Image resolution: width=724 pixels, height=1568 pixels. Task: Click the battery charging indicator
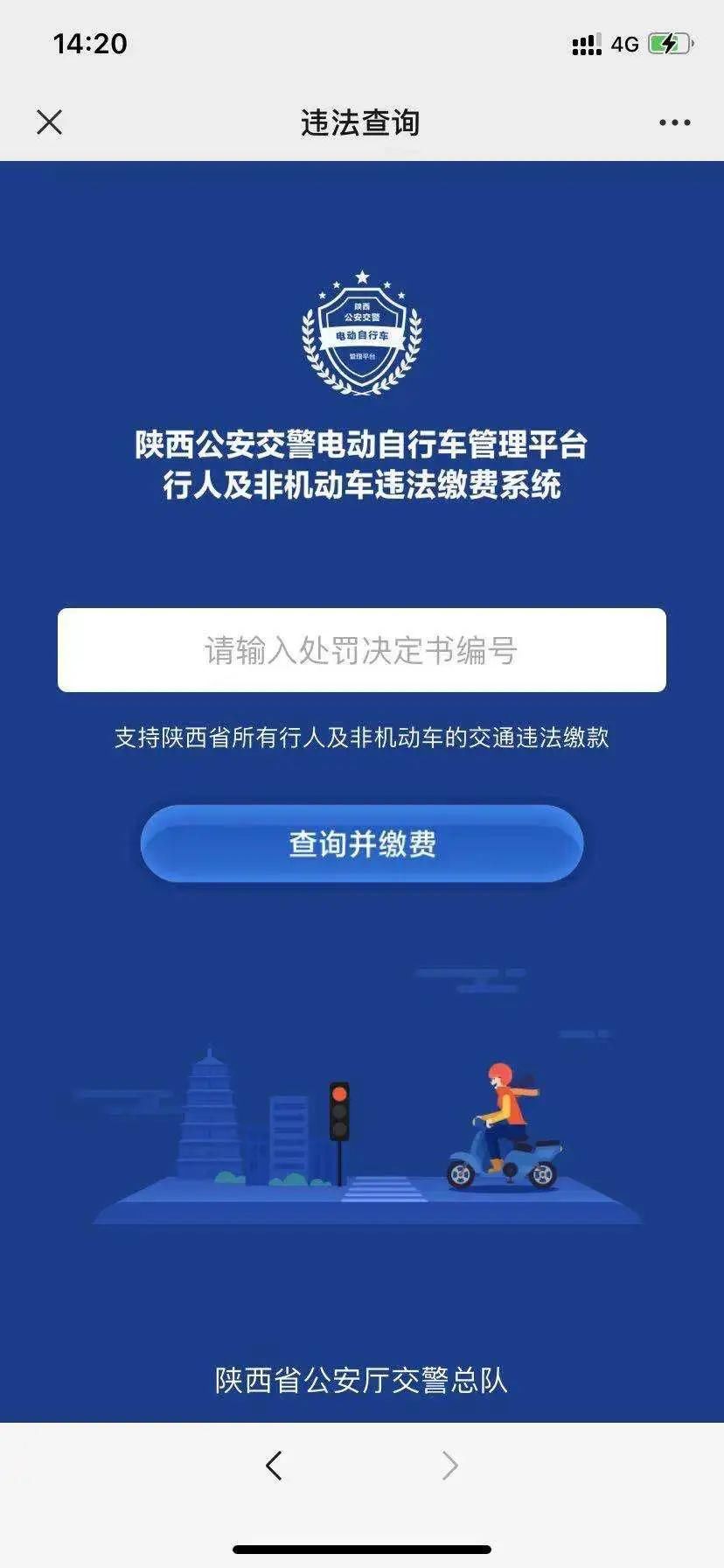coord(667,42)
